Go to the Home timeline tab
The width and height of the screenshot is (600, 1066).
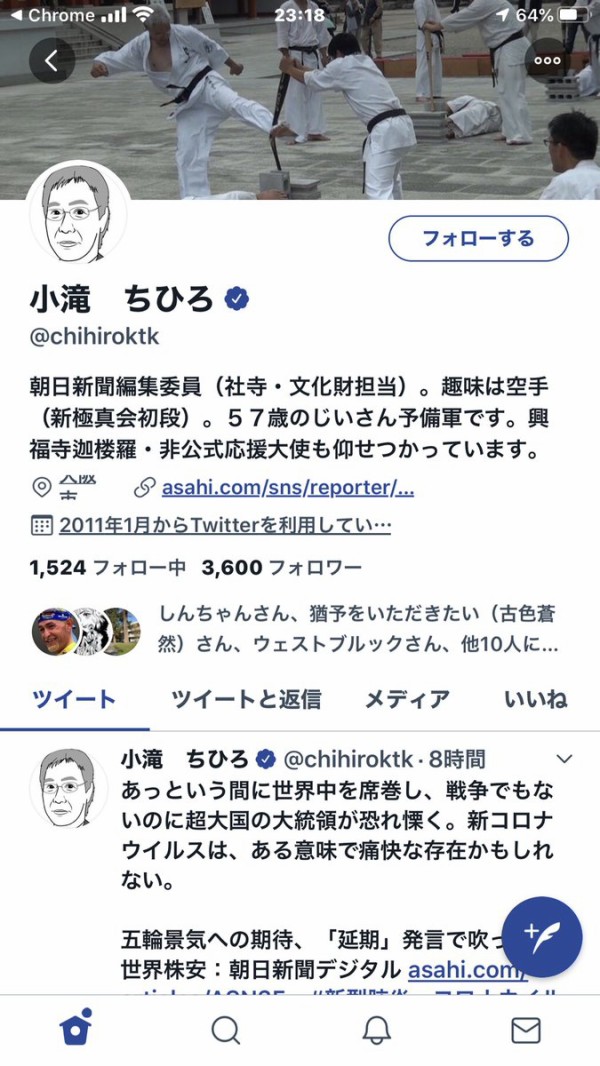[75, 1029]
